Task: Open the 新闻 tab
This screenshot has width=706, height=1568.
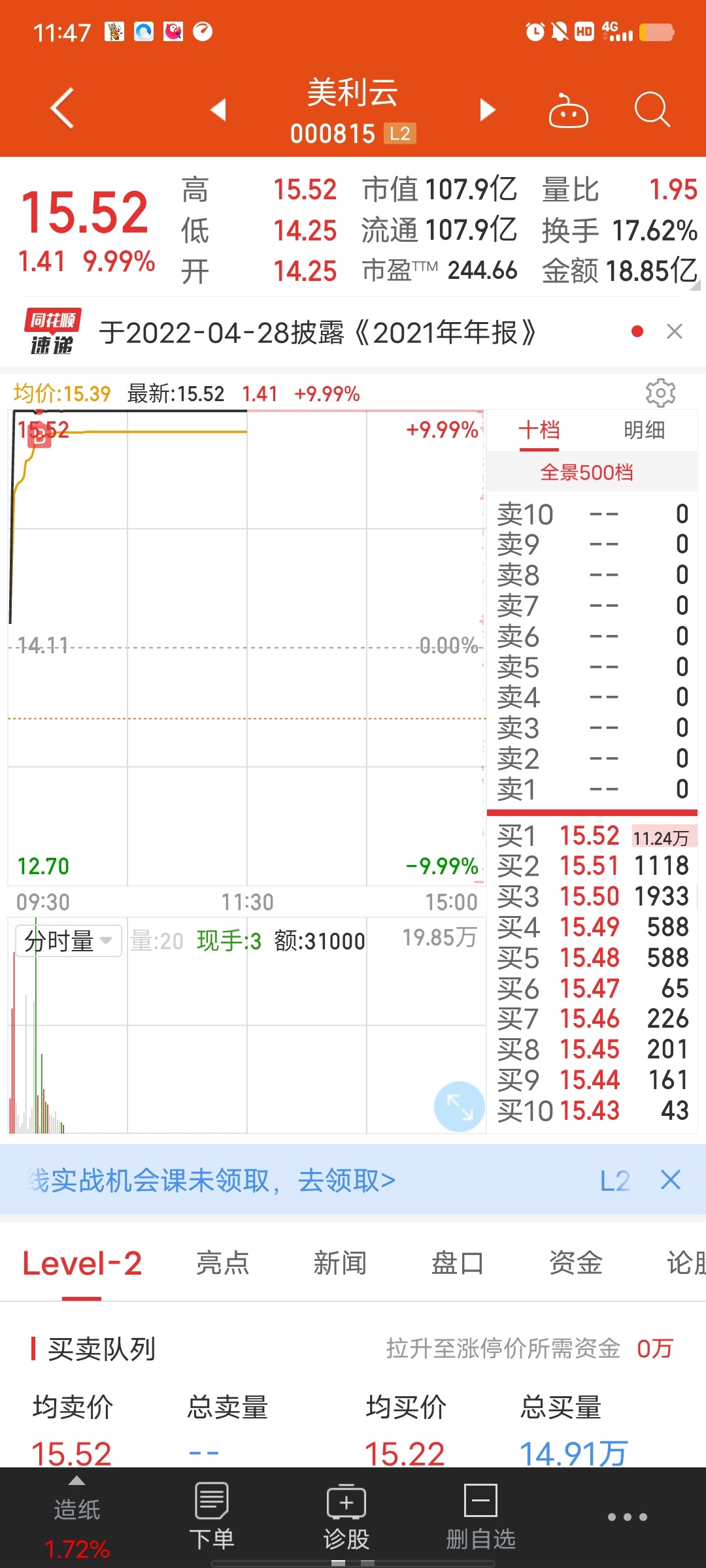Action: click(340, 1263)
